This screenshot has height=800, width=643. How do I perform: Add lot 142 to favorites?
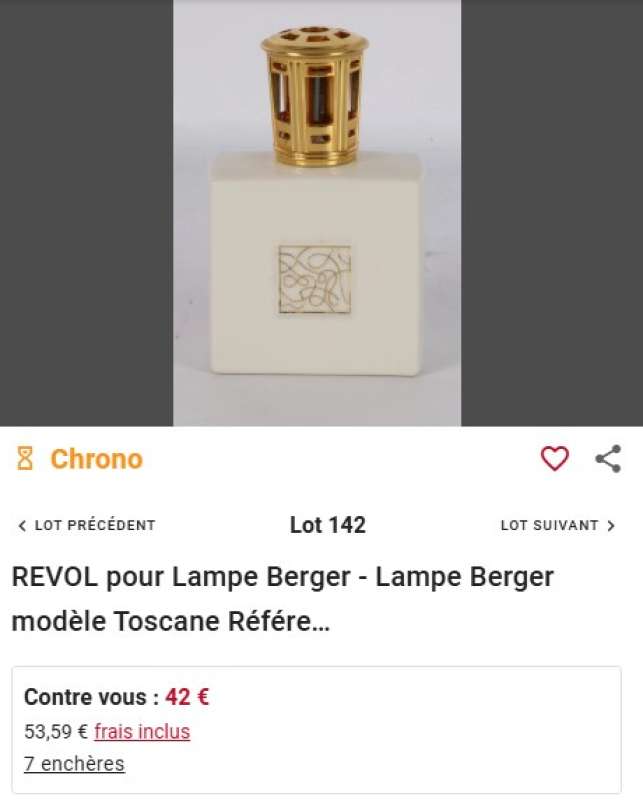(554, 459)
